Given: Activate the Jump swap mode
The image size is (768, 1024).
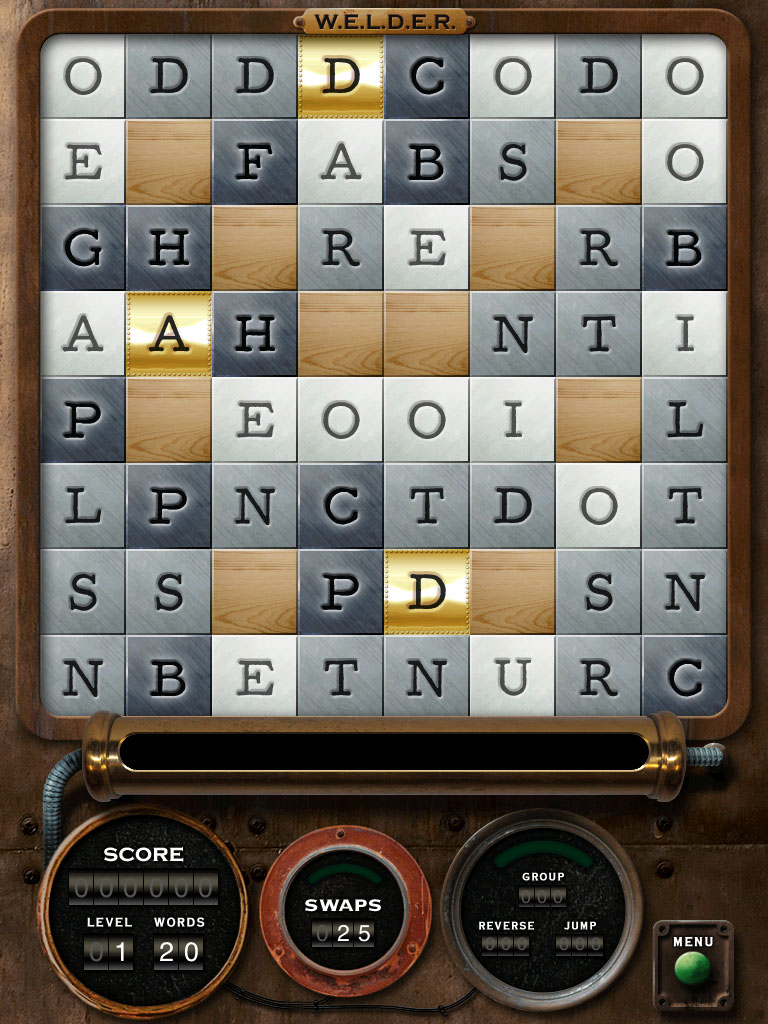Looking at the screenshot, I should (580, 937).
